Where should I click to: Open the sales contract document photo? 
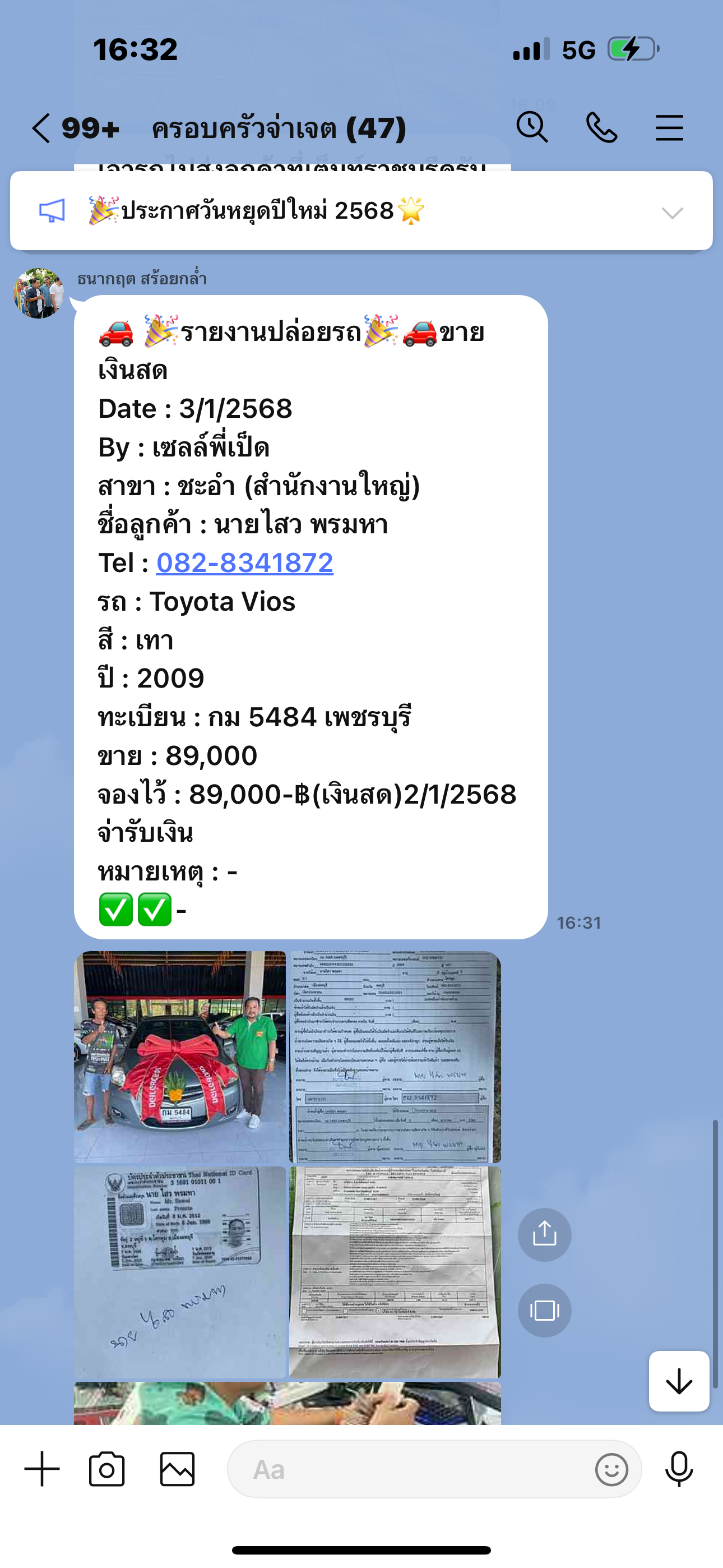(395, 1057)
